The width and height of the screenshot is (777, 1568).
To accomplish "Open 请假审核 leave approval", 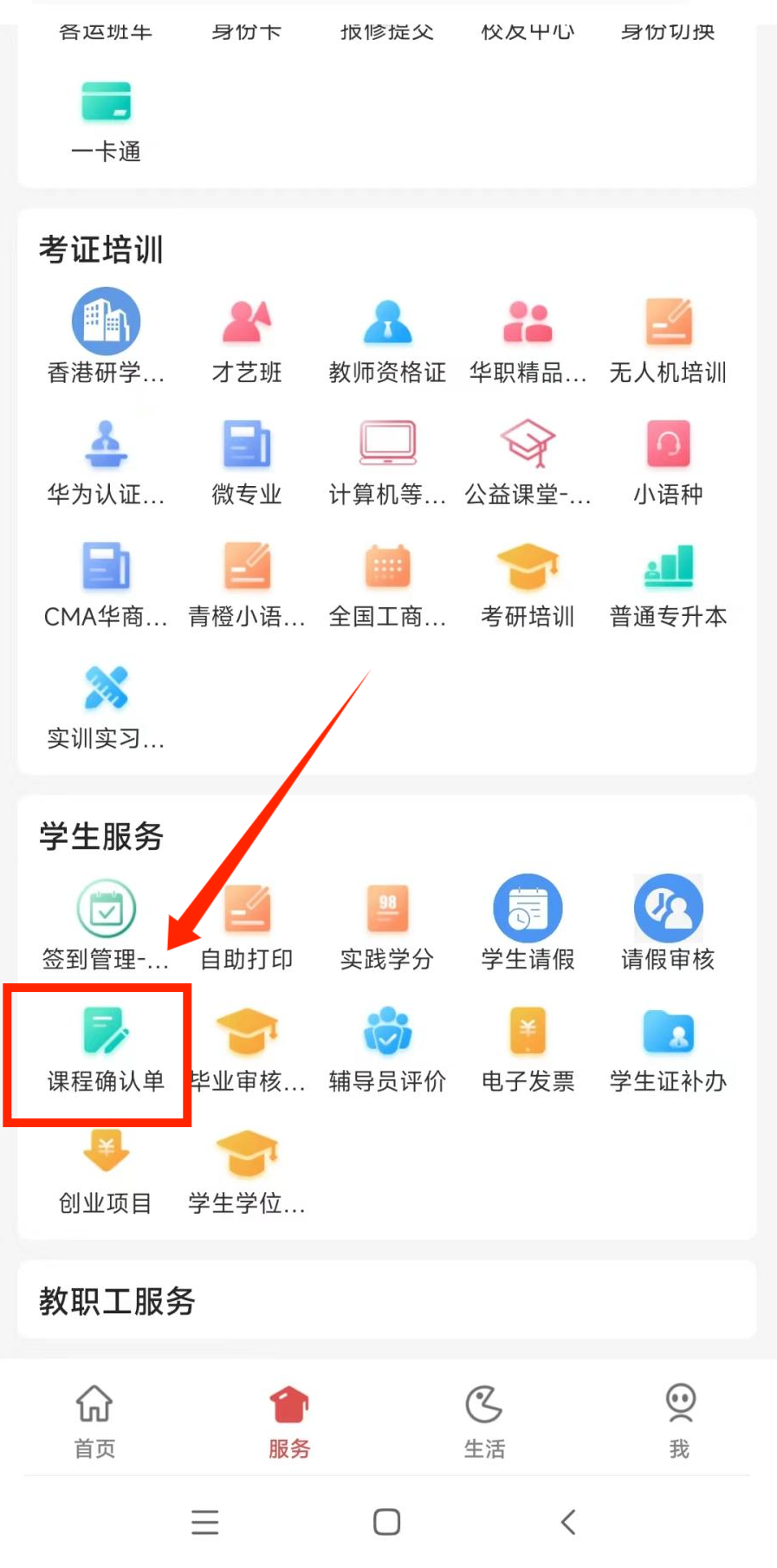I will point(668,927).
